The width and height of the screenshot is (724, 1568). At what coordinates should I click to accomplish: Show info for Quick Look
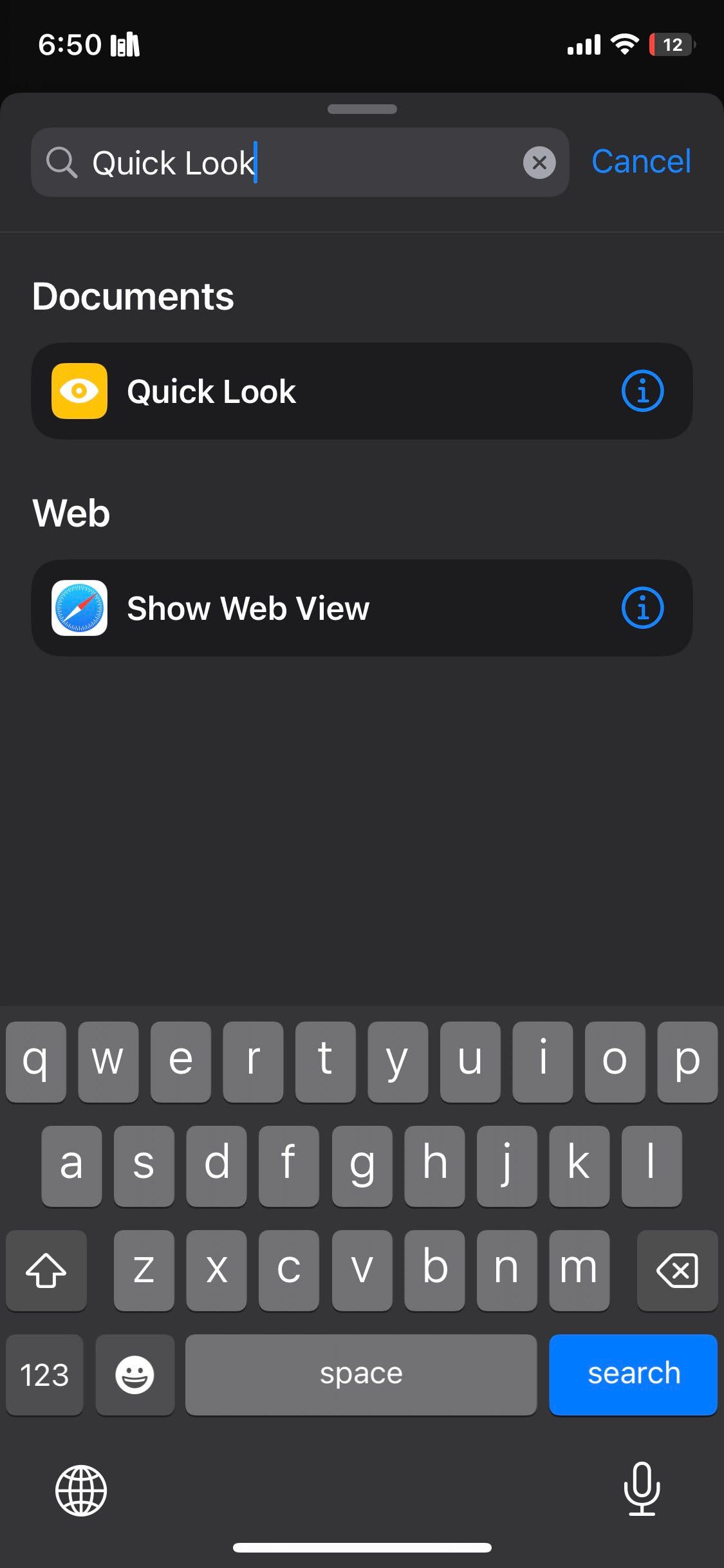click(x=642, y=391)
